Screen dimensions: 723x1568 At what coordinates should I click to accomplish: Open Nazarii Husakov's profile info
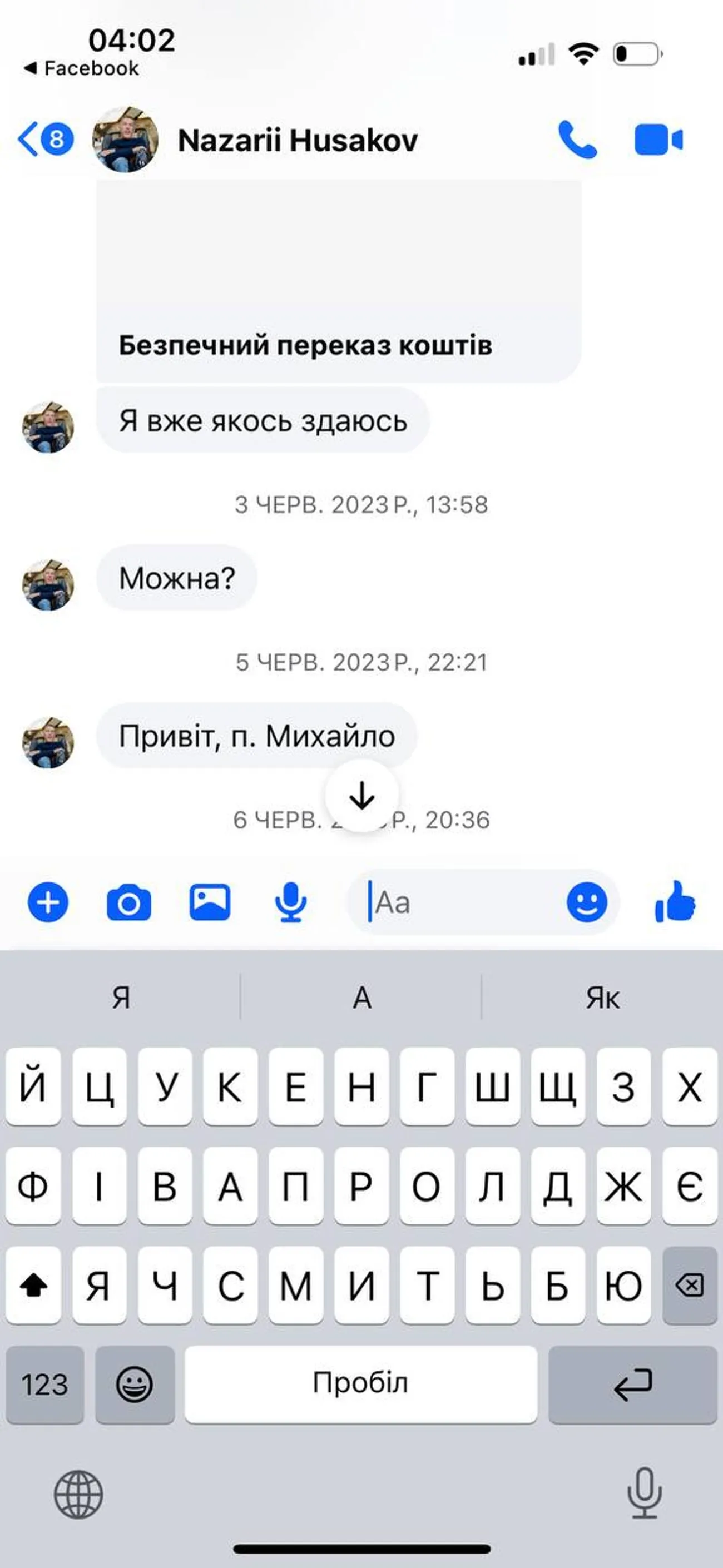click(296, 140)
